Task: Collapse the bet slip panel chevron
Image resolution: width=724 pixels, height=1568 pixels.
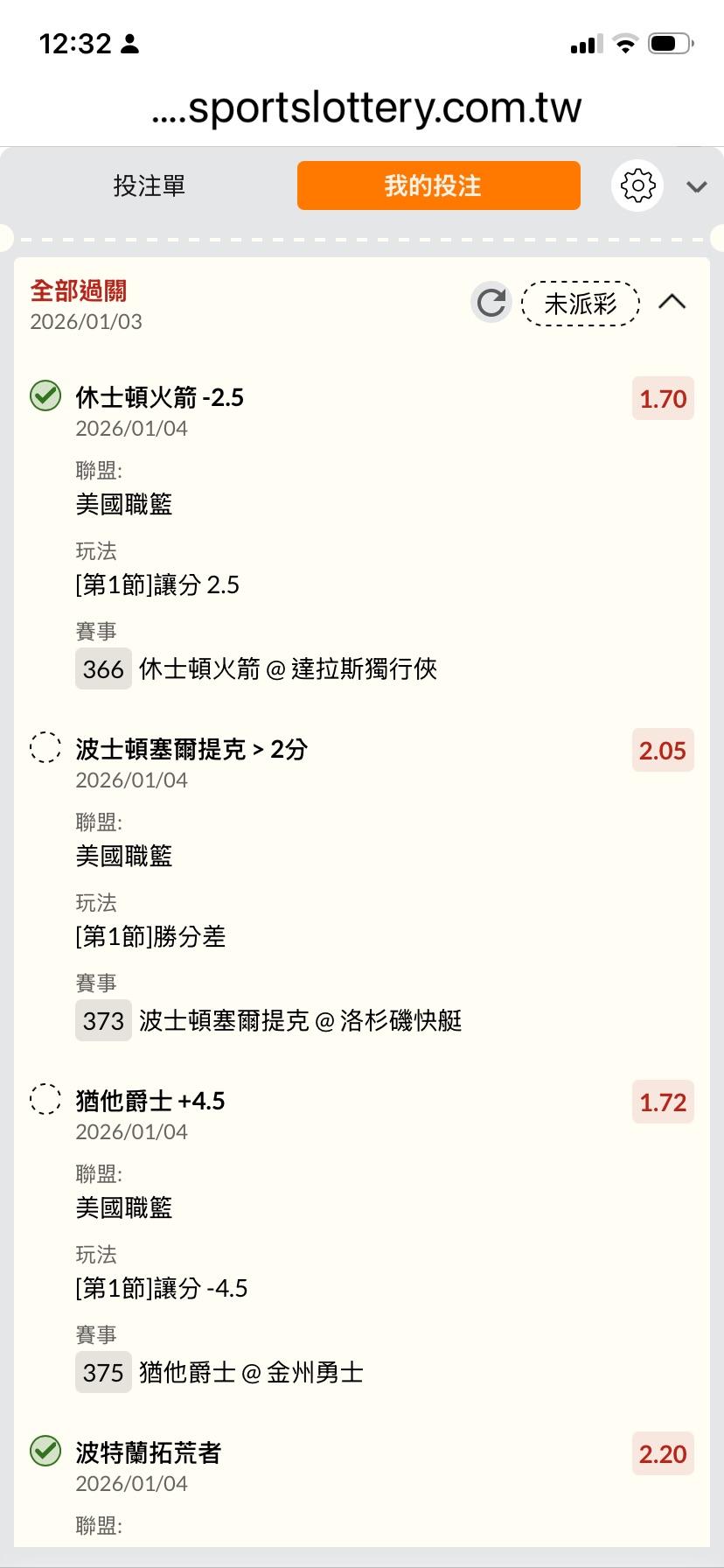Action: point(696,186)
